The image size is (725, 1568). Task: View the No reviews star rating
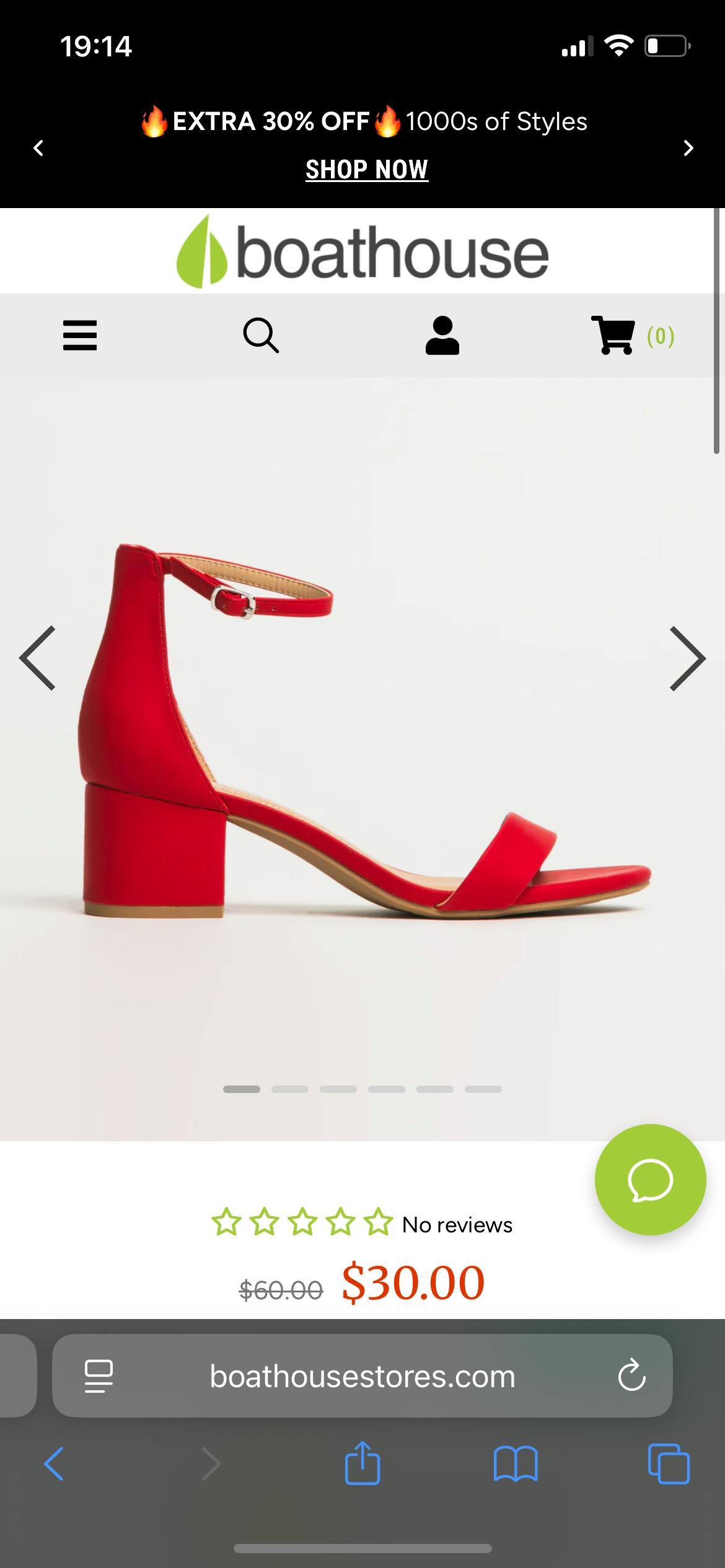coord(362,1224)
